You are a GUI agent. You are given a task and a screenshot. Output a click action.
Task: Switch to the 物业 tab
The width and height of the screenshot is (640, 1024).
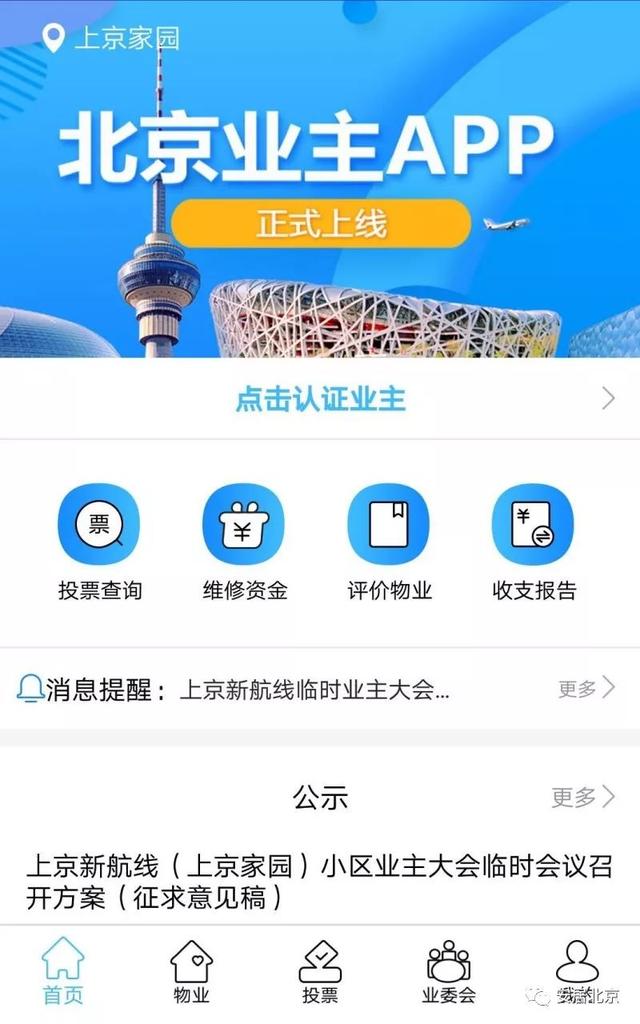(191, 971)
